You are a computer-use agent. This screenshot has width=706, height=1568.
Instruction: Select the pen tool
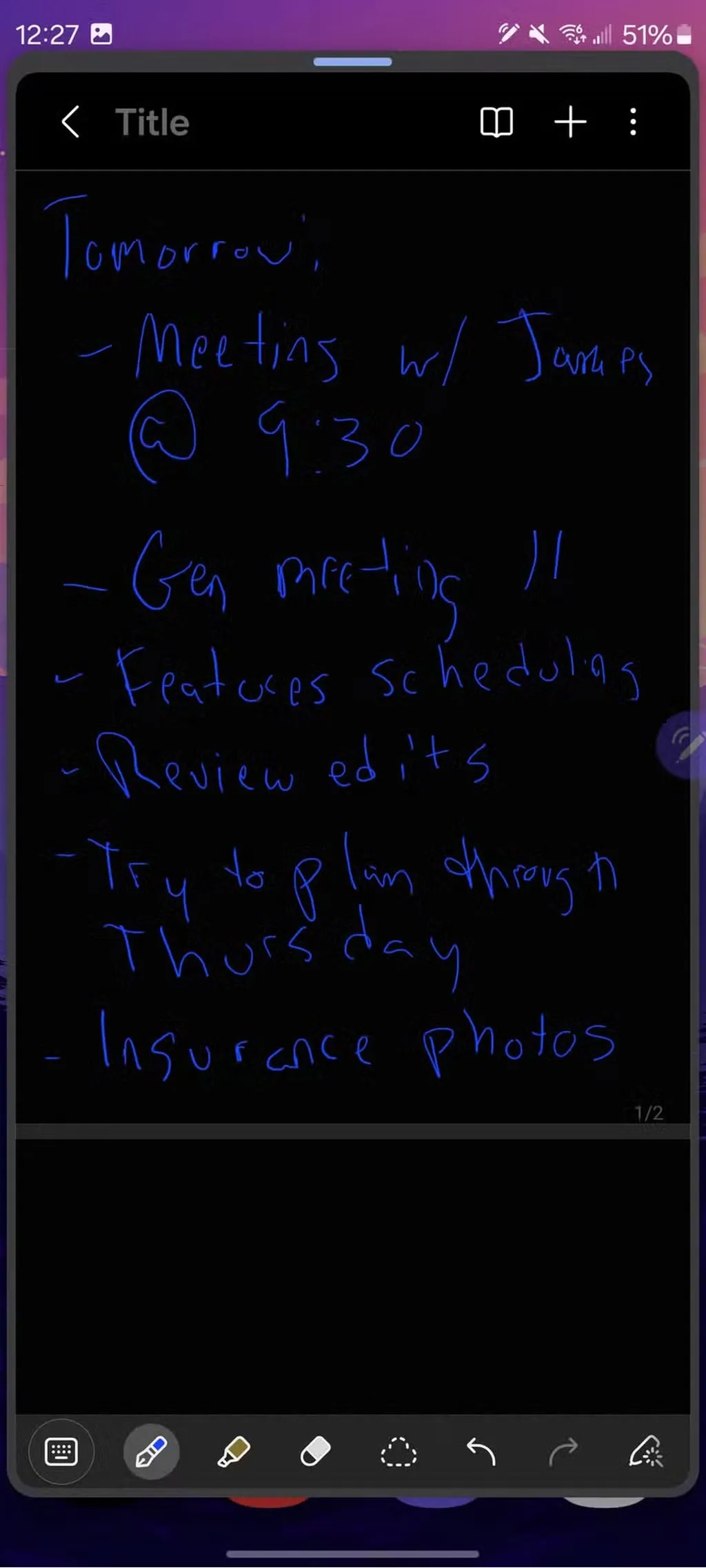click(151, 1452)
